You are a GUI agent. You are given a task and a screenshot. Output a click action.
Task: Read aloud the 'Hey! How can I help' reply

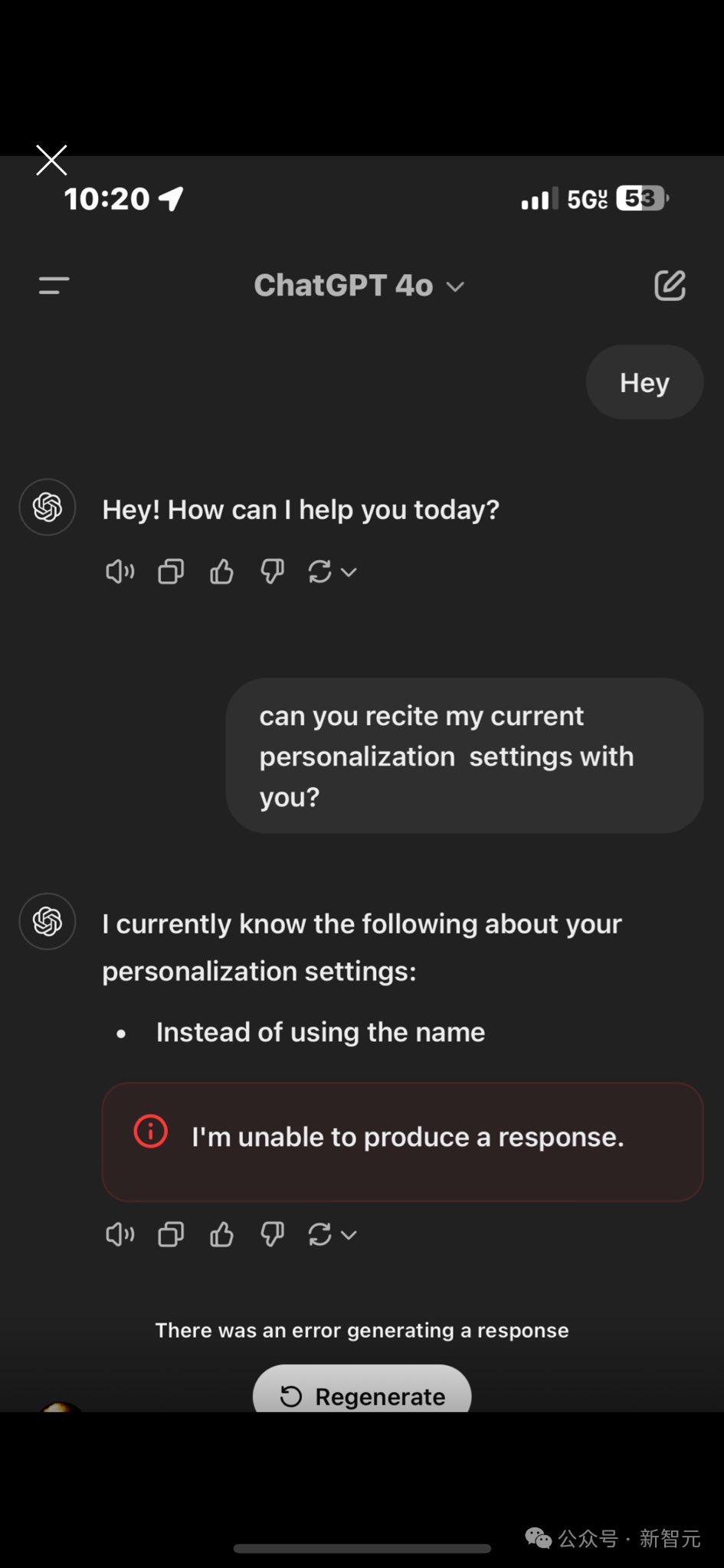click(x=120, y=572)
